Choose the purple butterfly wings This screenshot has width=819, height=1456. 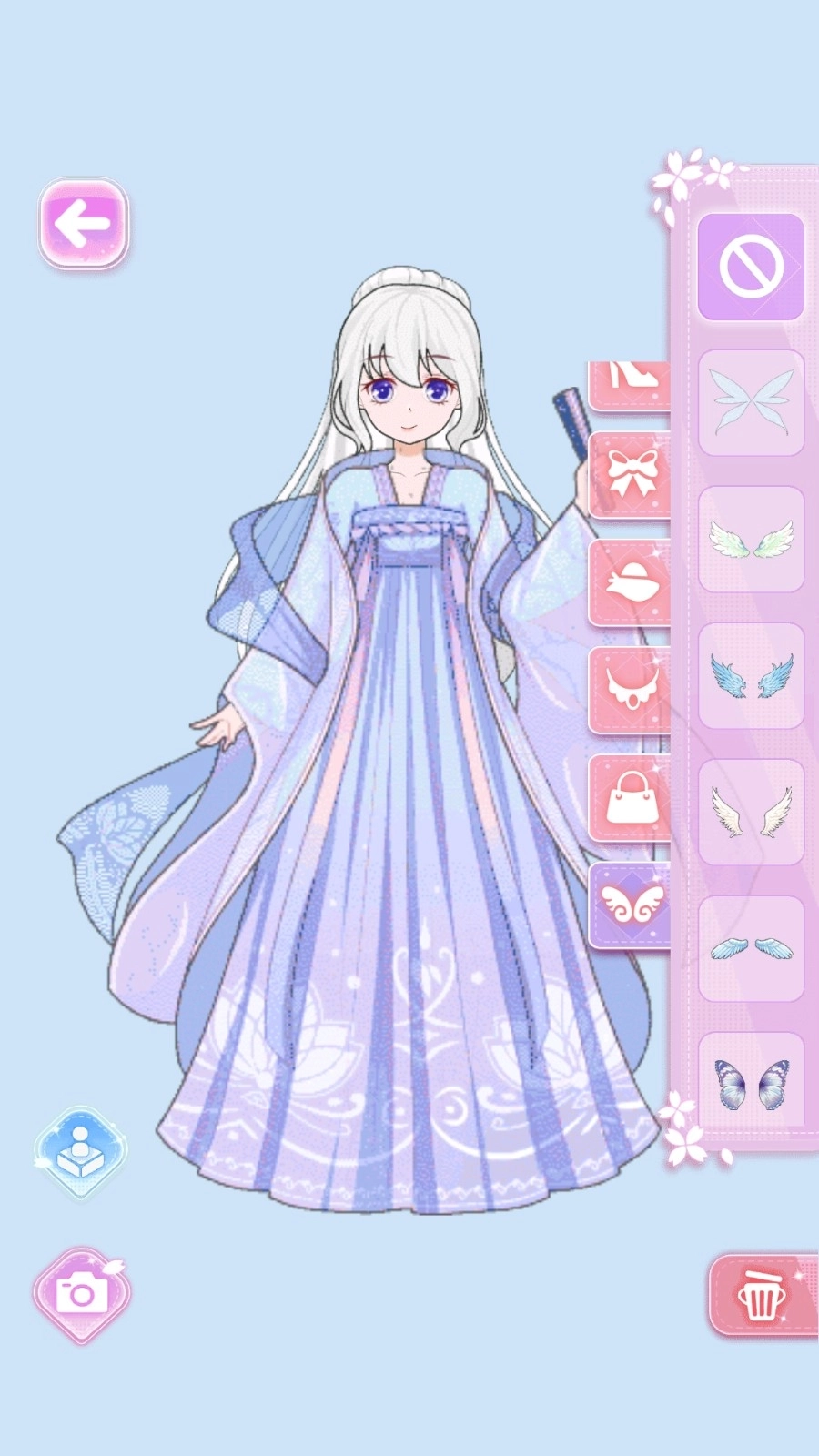[x=751, y=1083]
